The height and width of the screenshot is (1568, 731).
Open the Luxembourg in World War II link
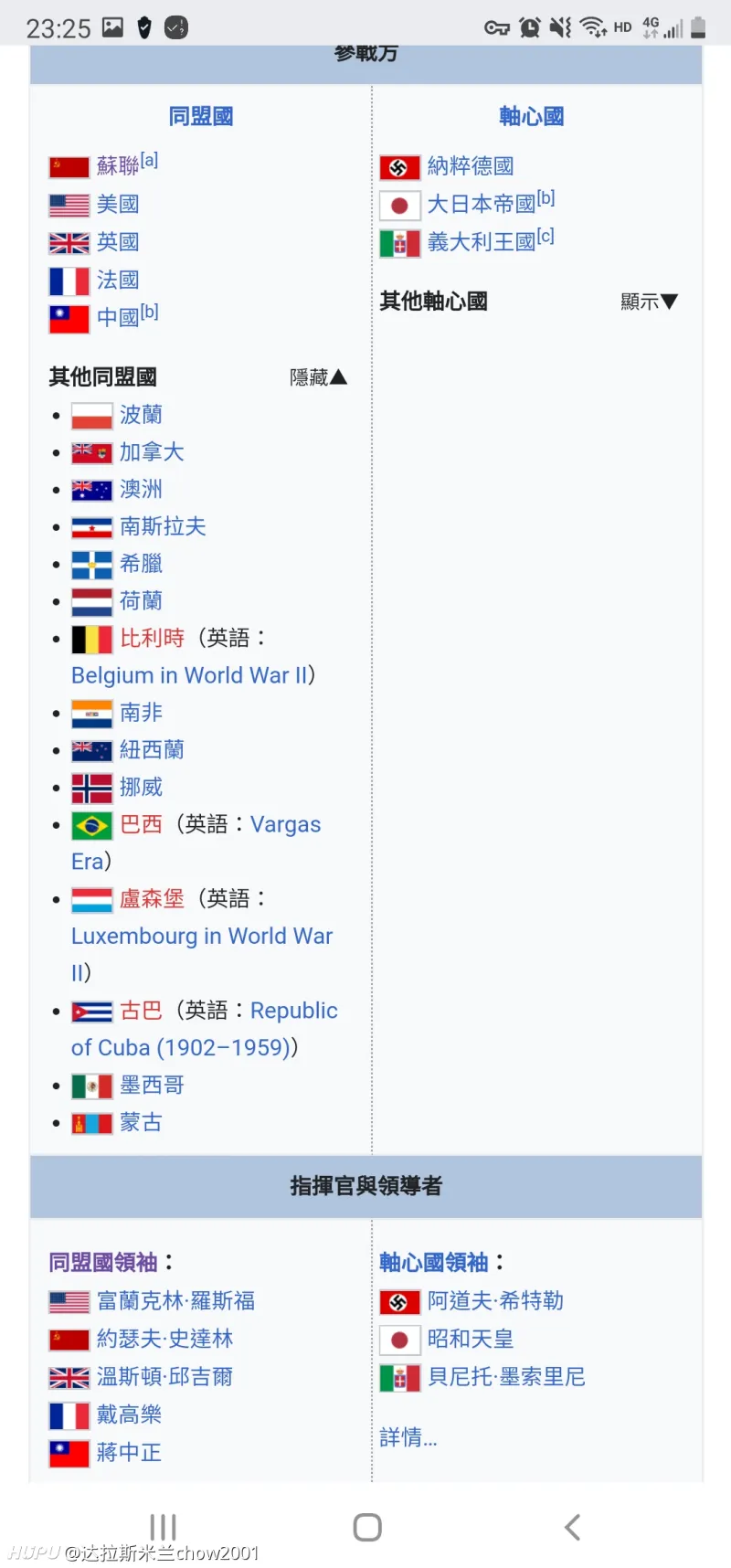click(x=201, y=937)
